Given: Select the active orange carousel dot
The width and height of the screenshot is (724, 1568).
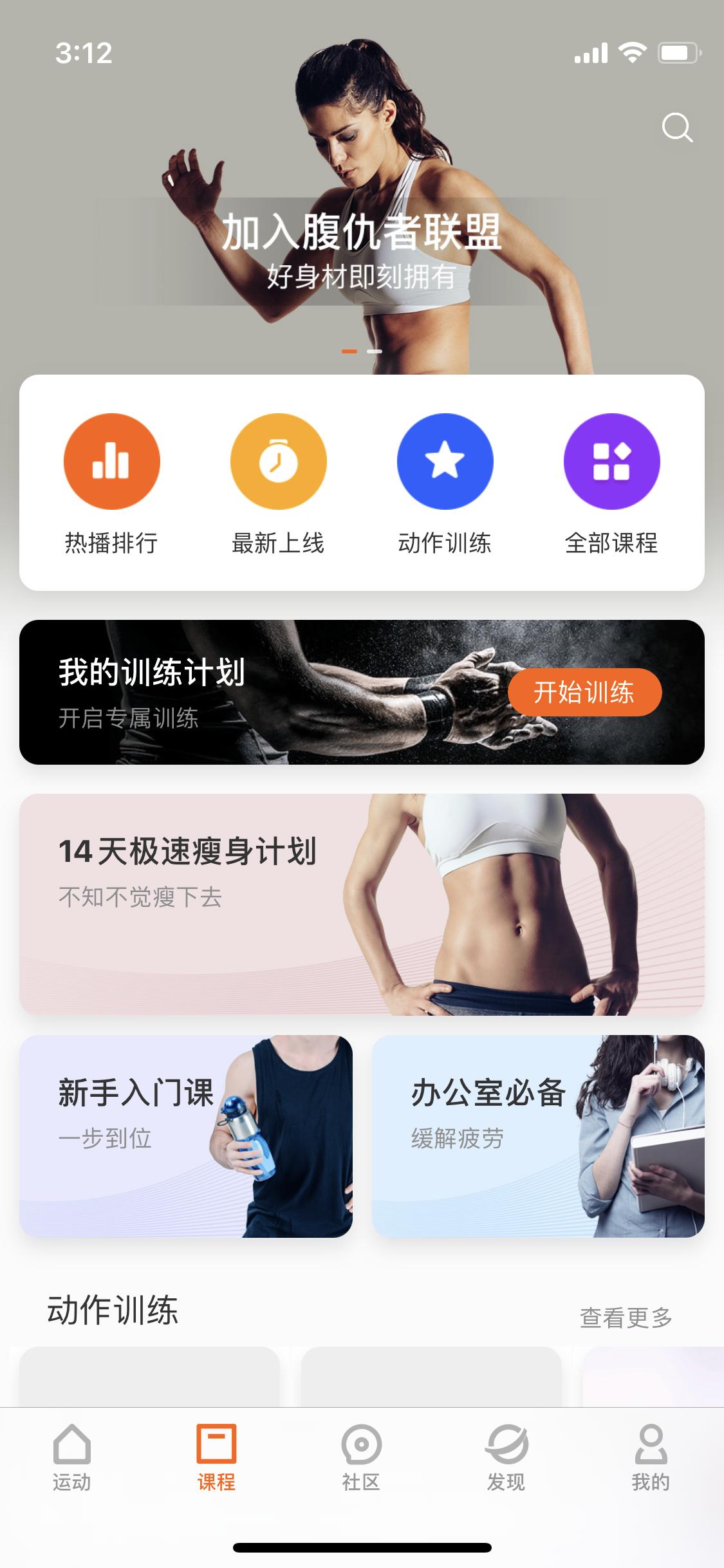Looking at the screenshot, I should click(349, 351).
